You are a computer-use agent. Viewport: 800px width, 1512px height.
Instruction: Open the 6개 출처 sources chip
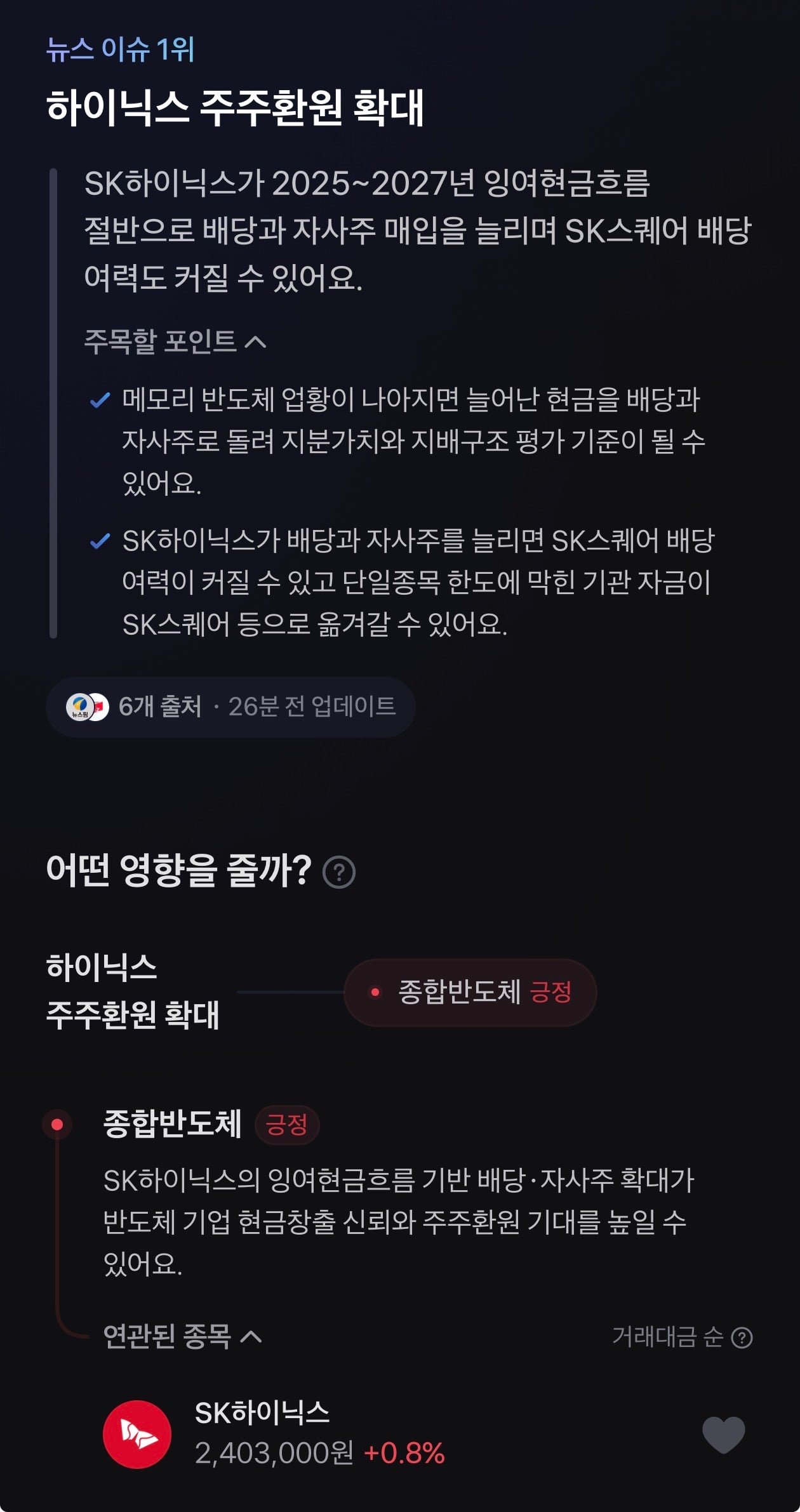pyautogui.click(x=230, y=706)
